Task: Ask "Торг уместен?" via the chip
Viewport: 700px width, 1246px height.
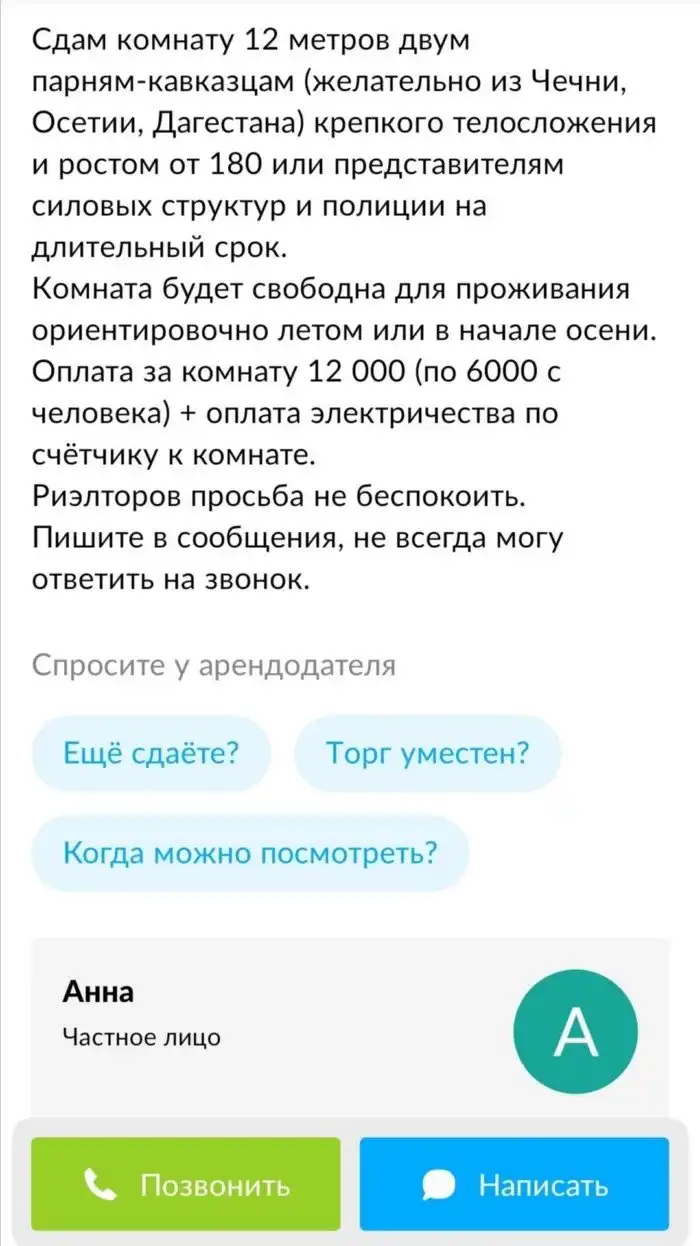Action: click(427, 753)
